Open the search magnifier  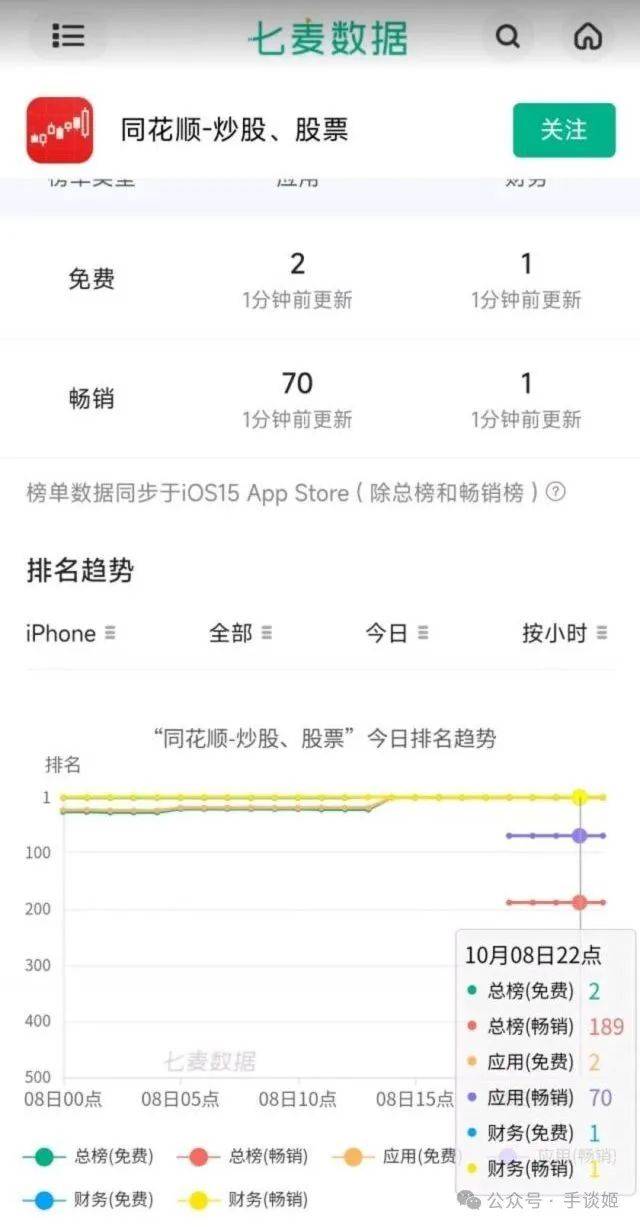point(508,37)
